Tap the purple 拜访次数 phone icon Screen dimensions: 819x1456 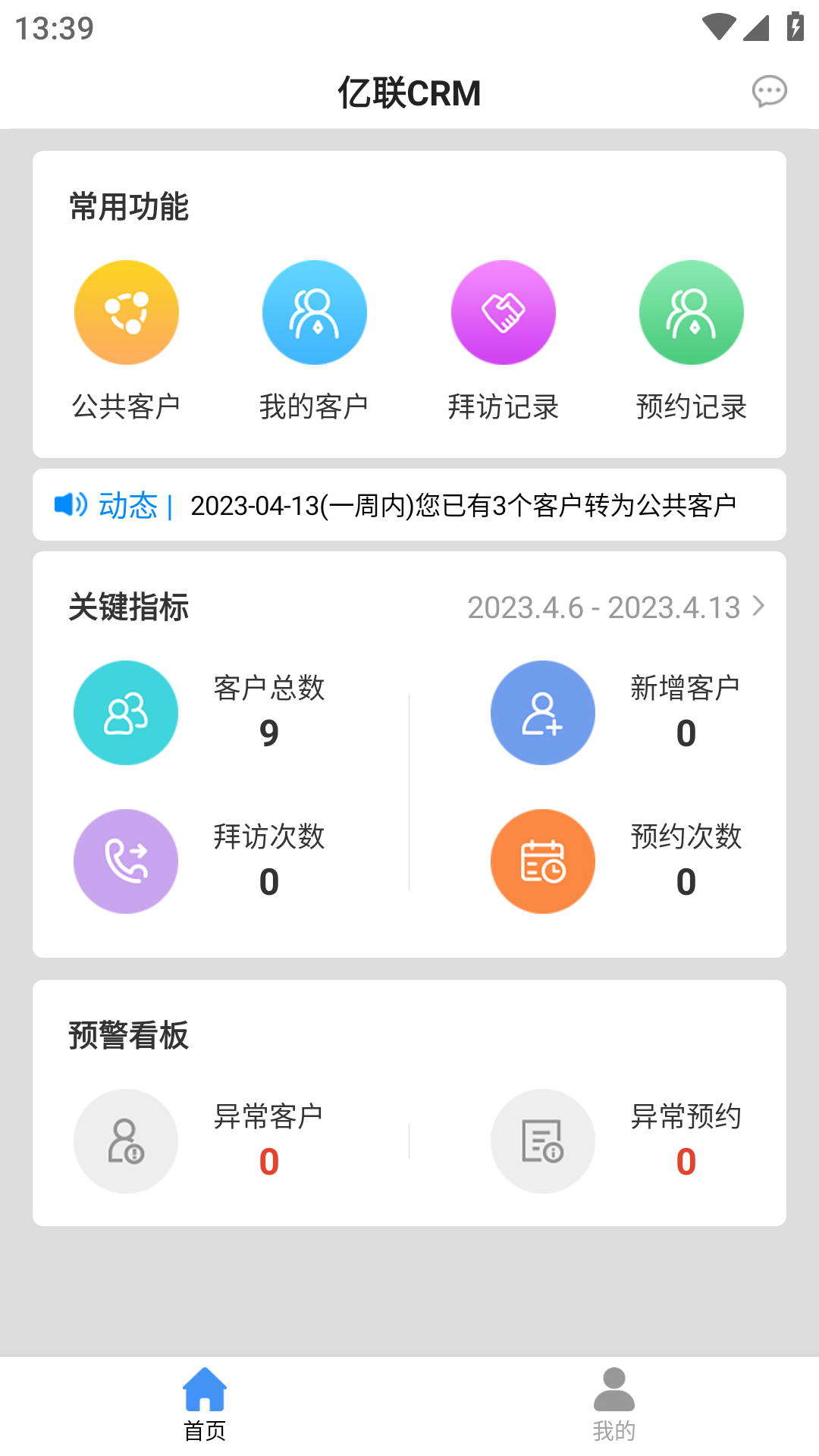[125, 860]
